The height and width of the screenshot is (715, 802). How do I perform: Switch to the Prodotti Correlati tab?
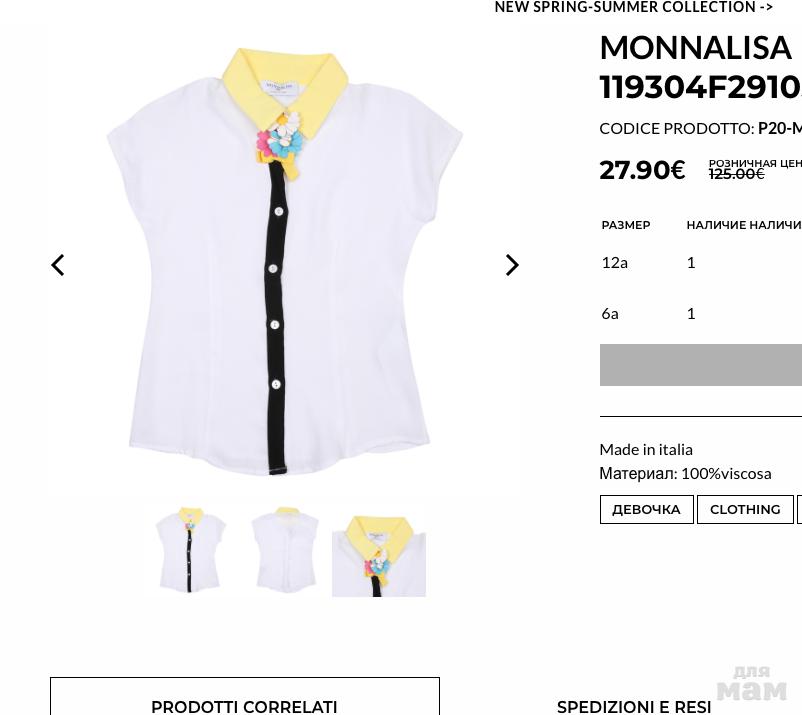point(244,705)
